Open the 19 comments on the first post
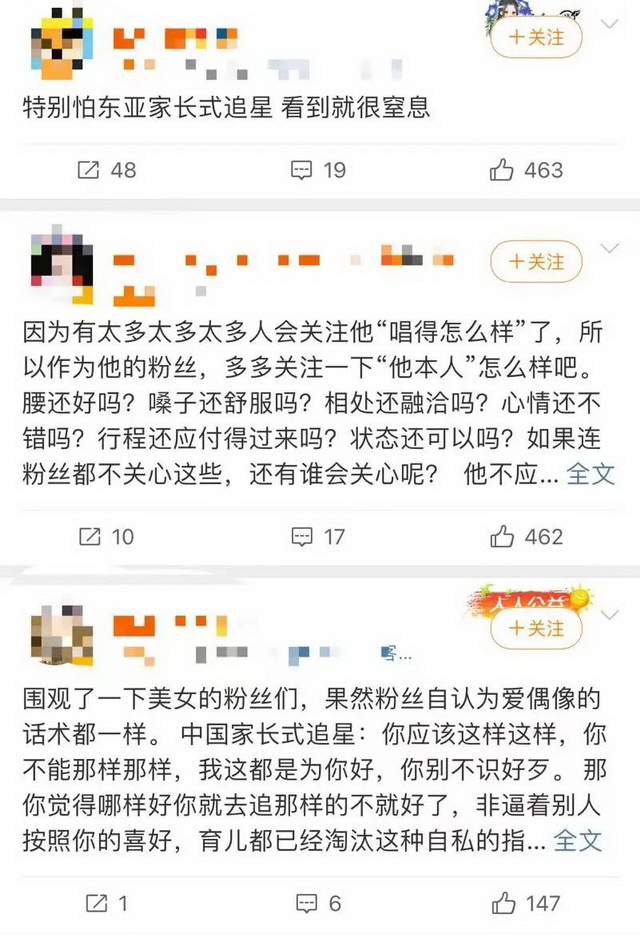The height and width of the screenshot is (938, 640). click(318, 170)
